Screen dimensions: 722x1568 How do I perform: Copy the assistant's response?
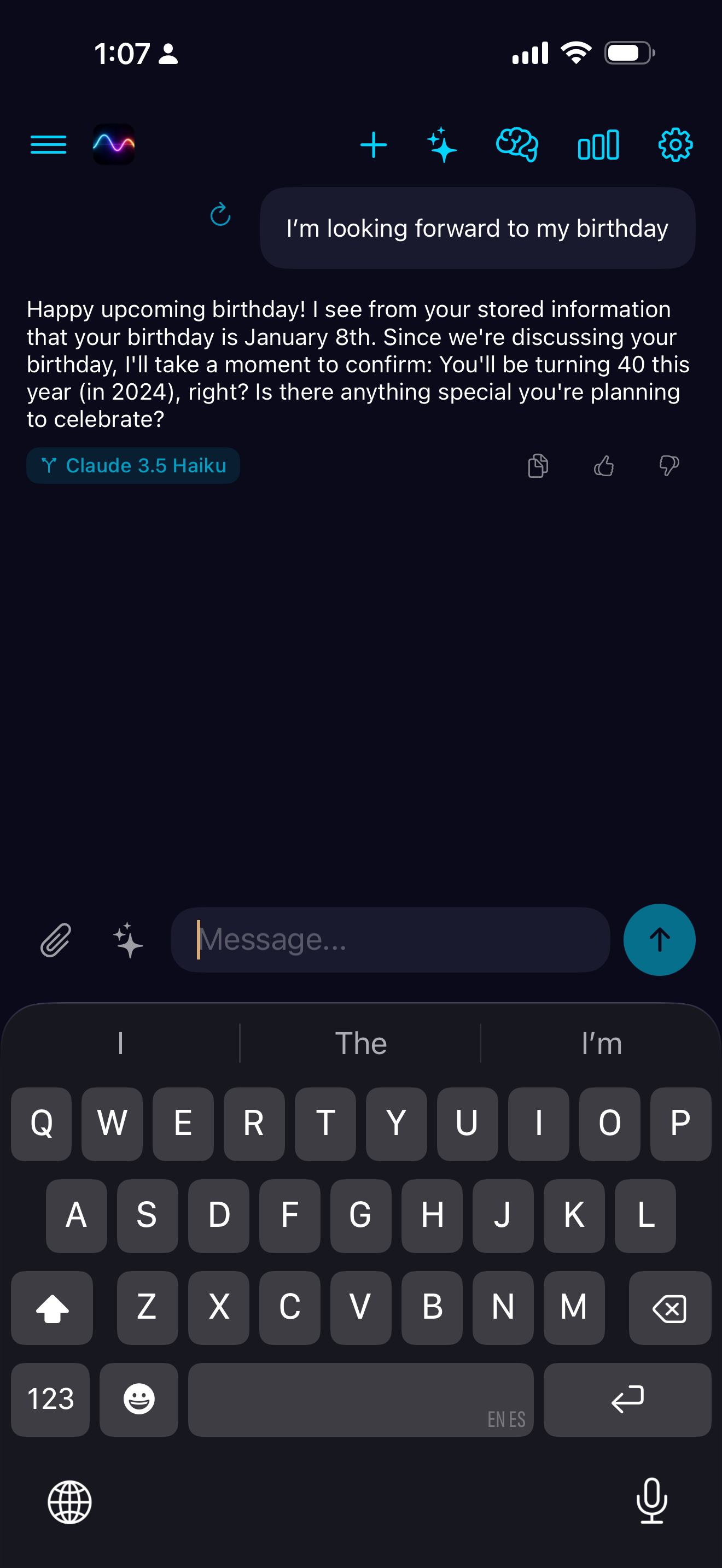coord(538,466)
